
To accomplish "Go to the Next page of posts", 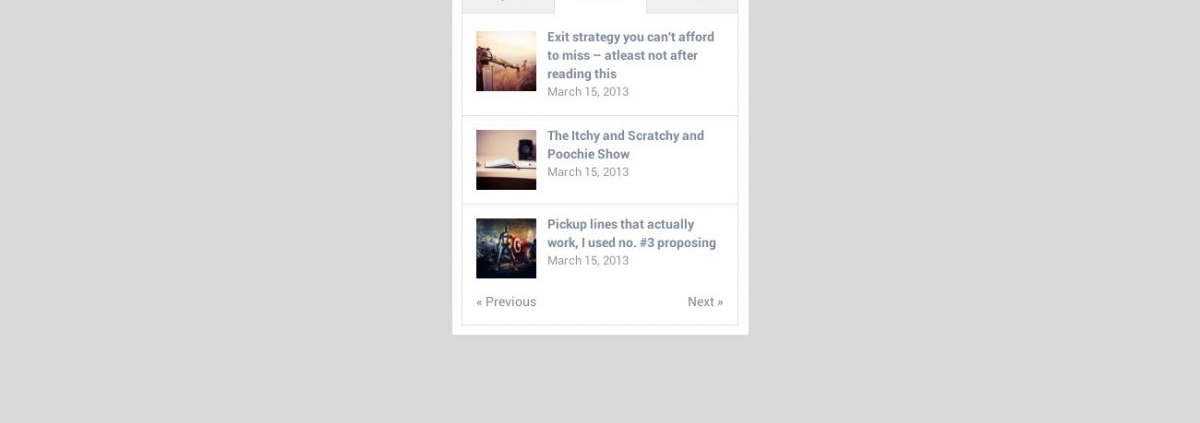I will (x=705, y=302).
